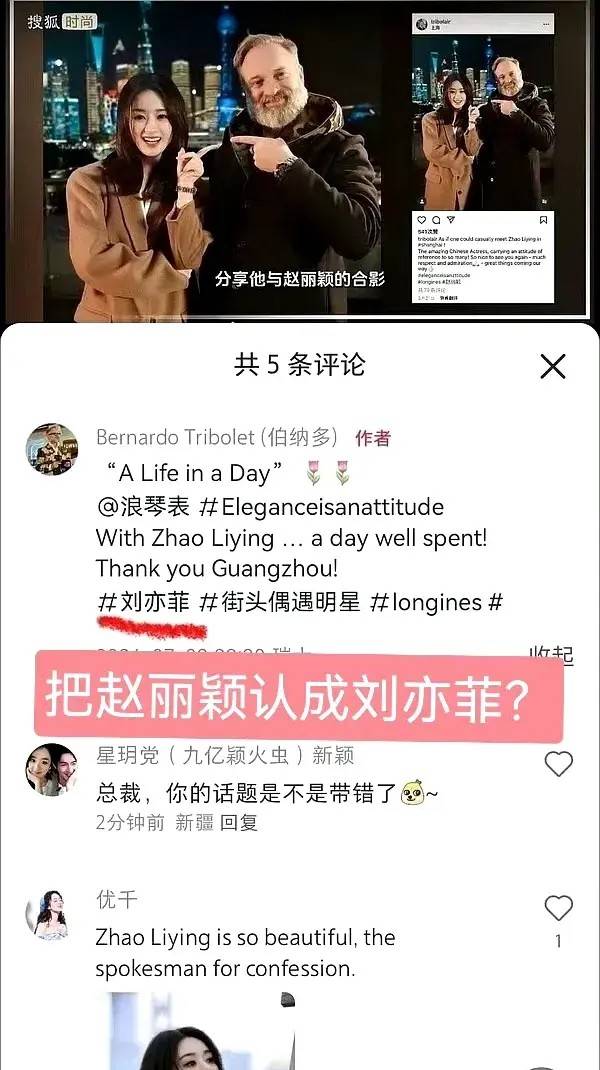Like 星玥党's comment
The height and width of the screenshot is (1070, 600).
point(558,765)
